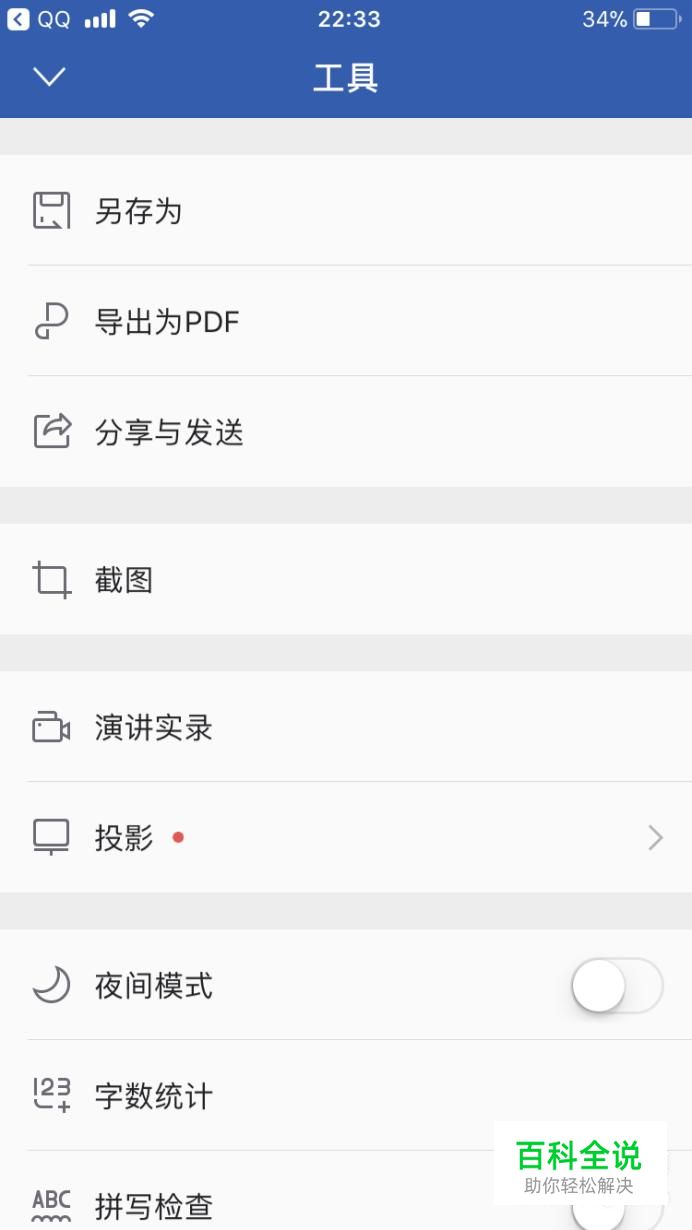Choose 截图 tool
Viewport: 692px width, 1230px height.
[x=346, y=579]
